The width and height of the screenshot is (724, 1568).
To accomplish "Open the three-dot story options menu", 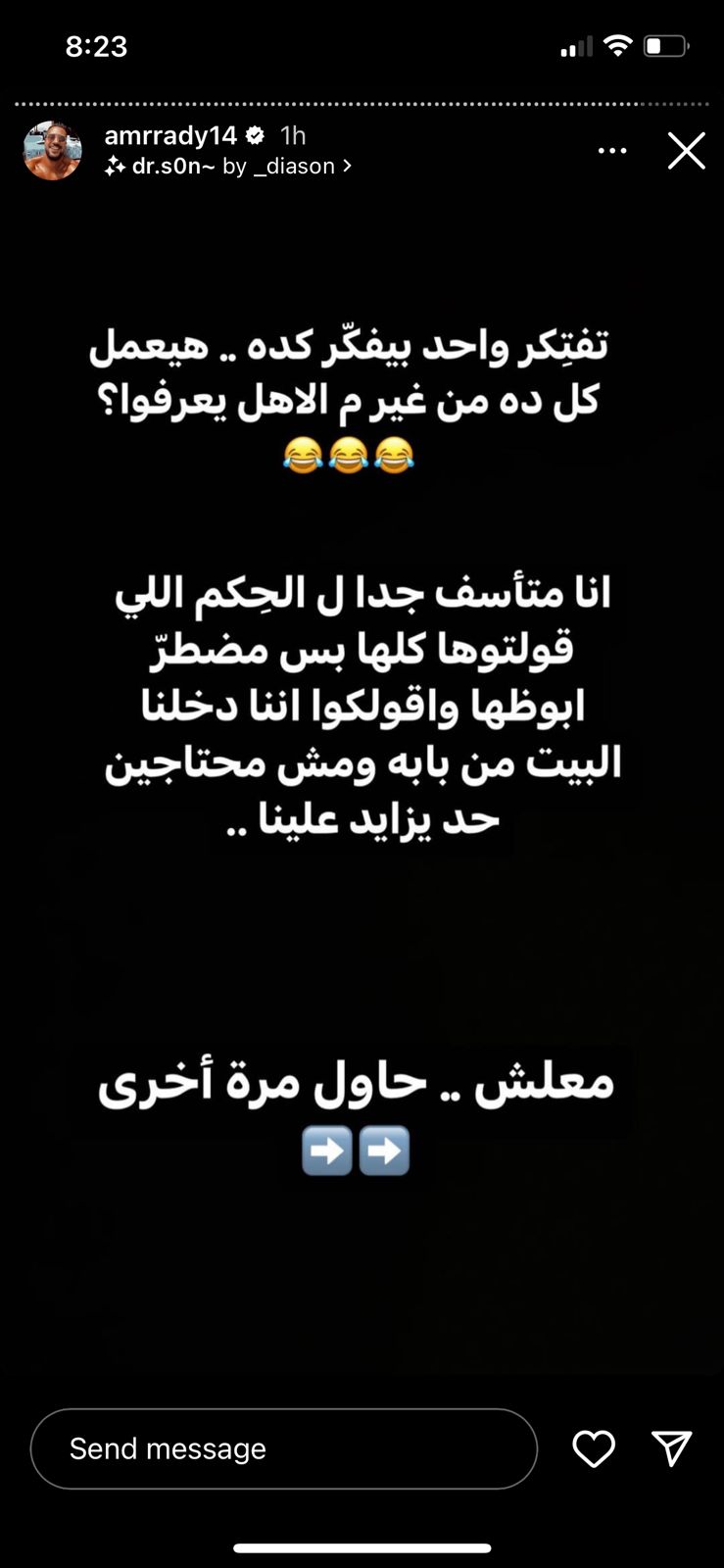I will pyautogui.click(x=612, y=151).
